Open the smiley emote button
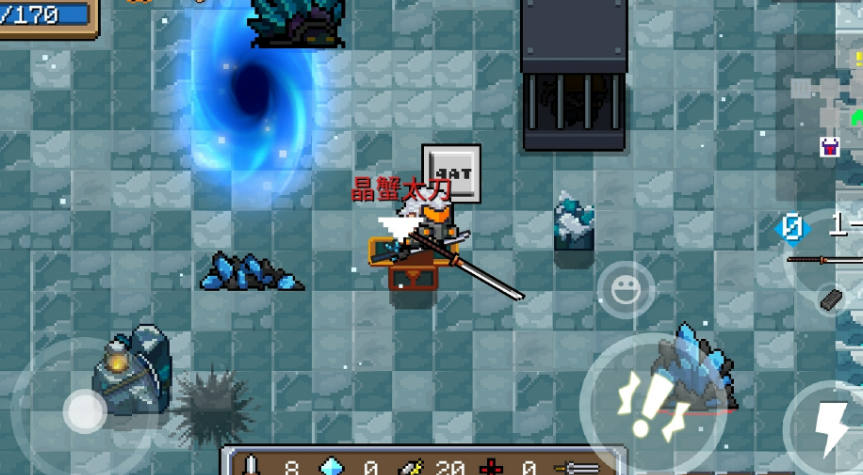The width and height of the screenshot is (863, 475). click(627, 291)
